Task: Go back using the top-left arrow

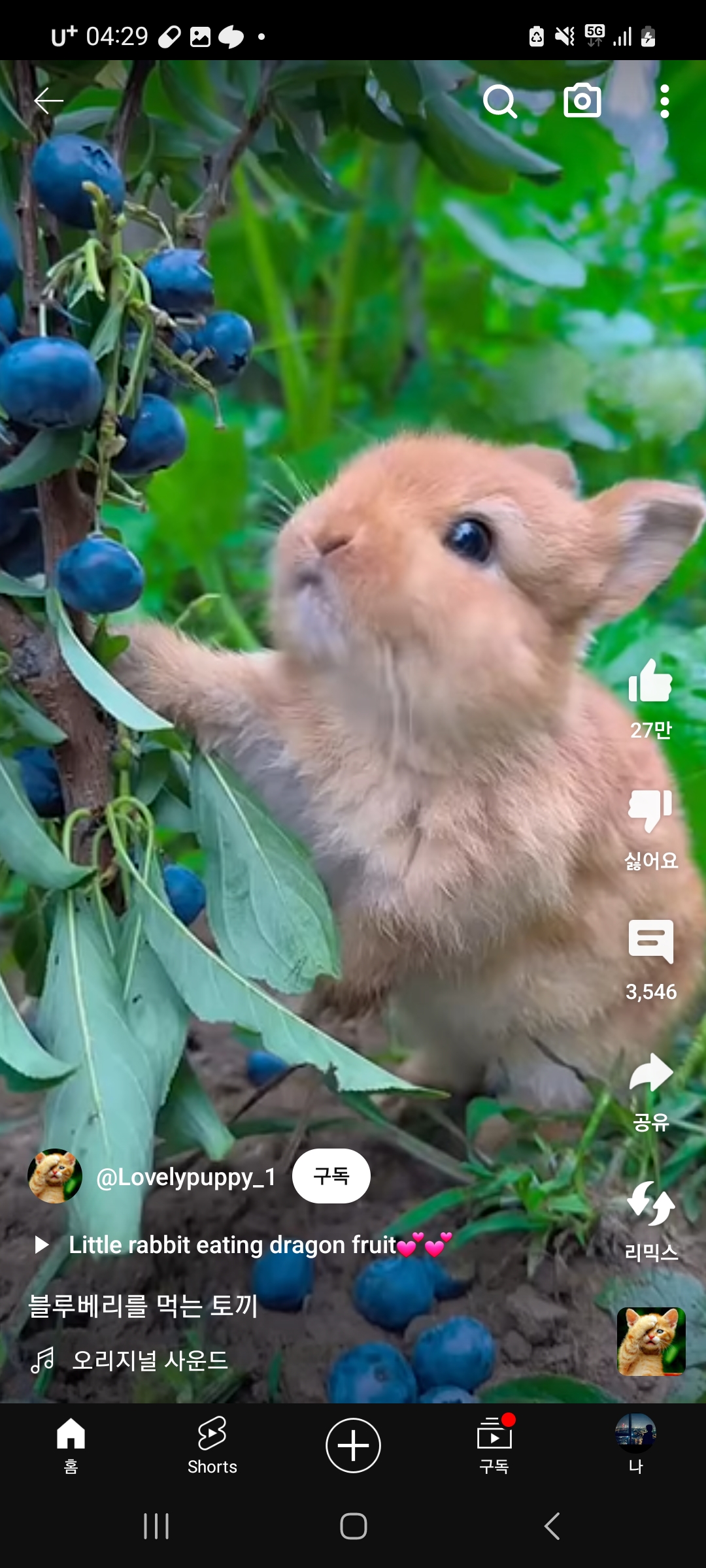Action: 48,101
